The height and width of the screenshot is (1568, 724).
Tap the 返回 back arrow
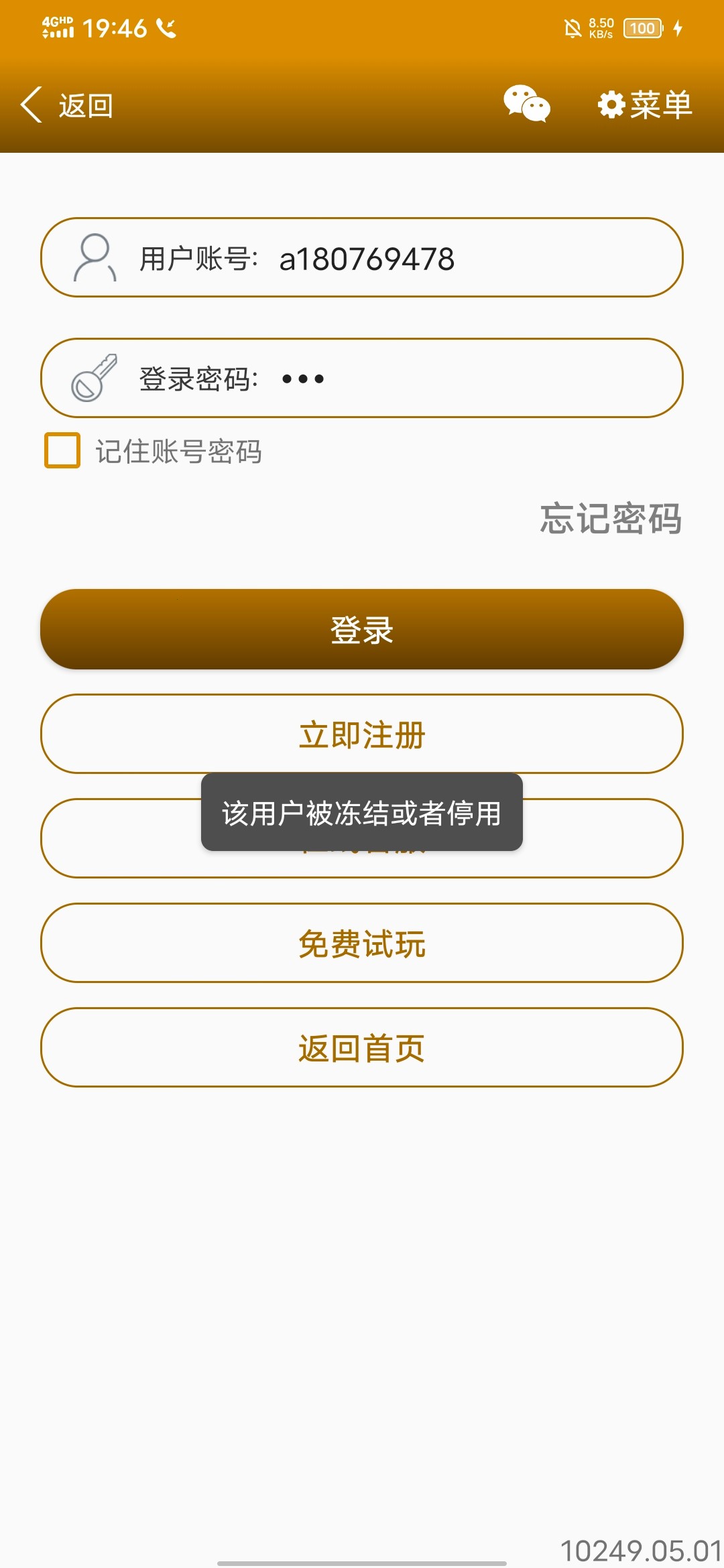[x=66, y=105]
